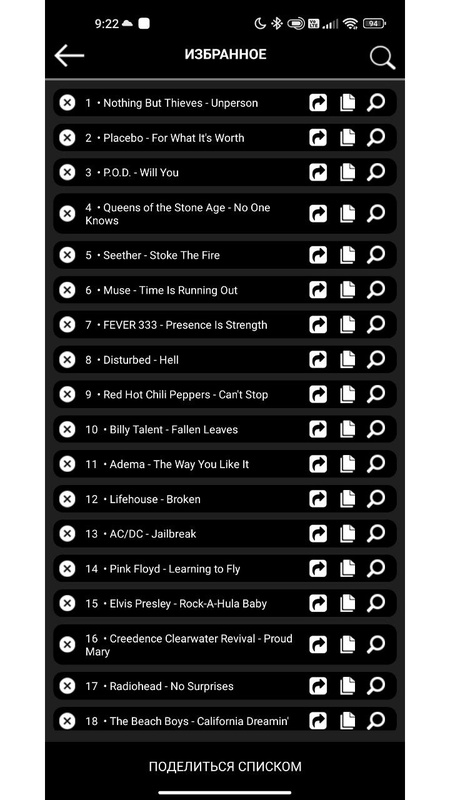Search for Lifehouse - Broken

coord(376,499)
